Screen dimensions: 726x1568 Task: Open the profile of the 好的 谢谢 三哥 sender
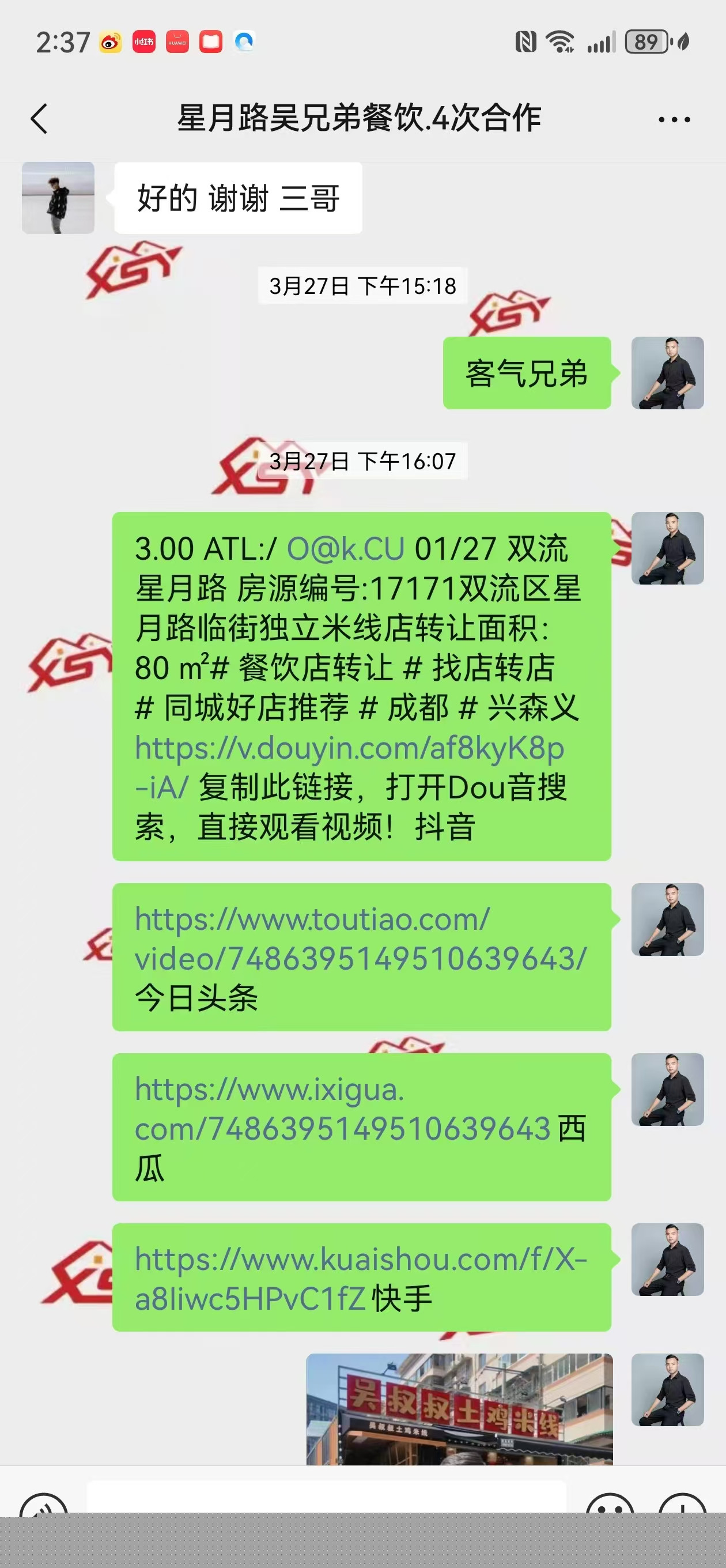(58, 198)
